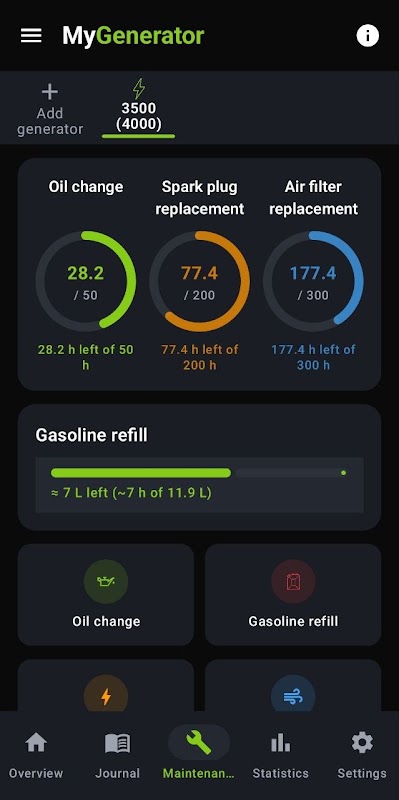Open the Spark plug replacement progress ring
Viewport: 399px width, 800px height.
point(200,281)
